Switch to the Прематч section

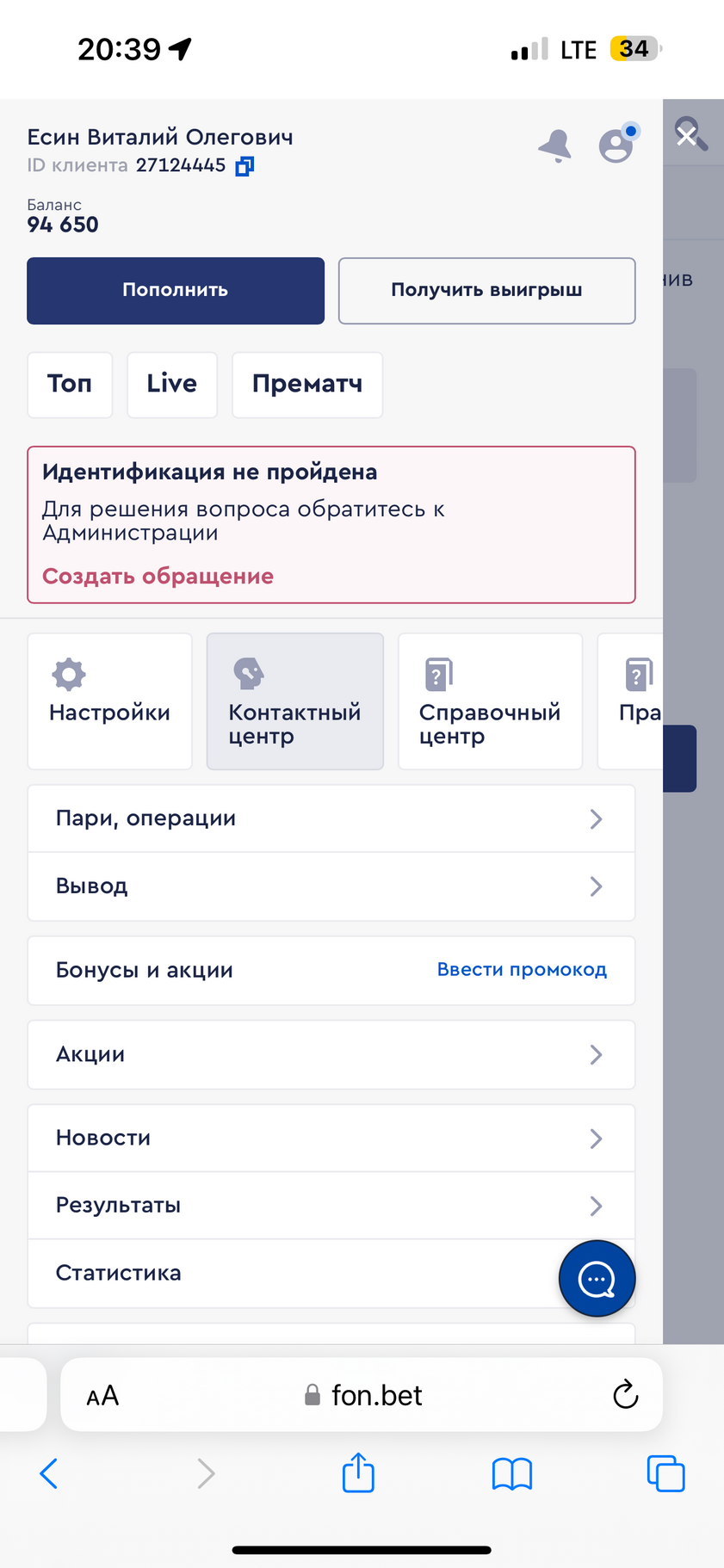[x=307, y=385]
